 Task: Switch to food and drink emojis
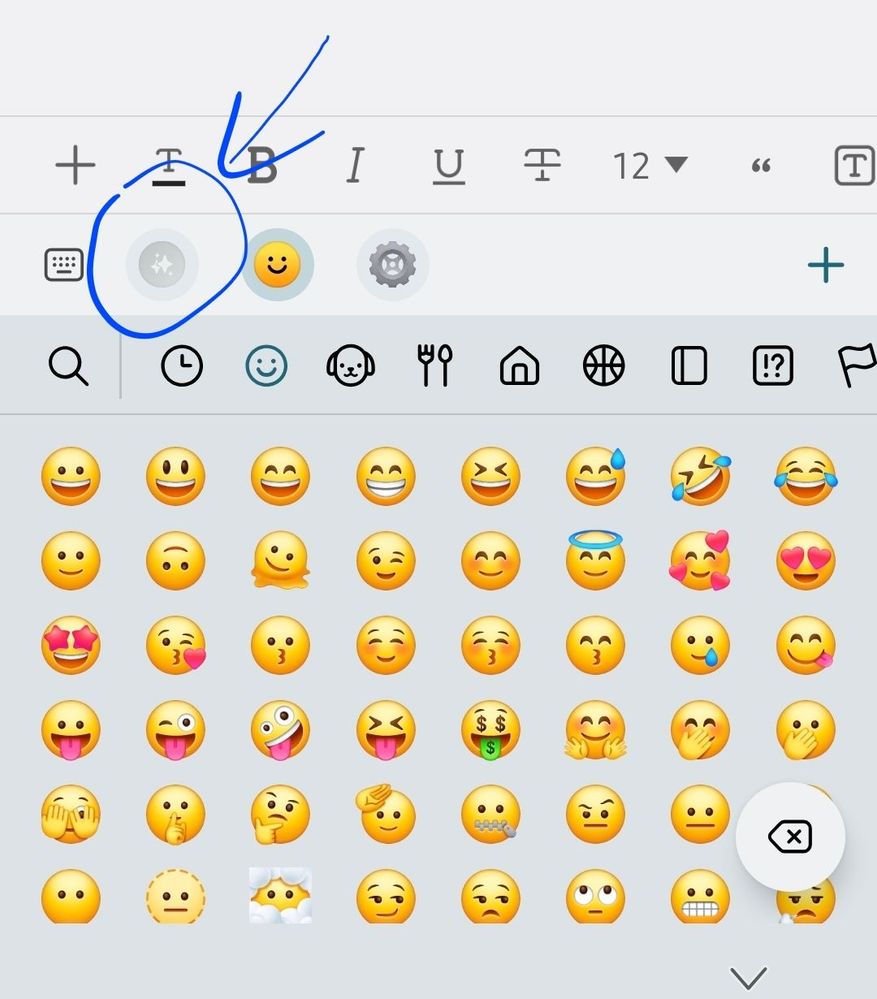pyautogui.click(x=435, y=367)
